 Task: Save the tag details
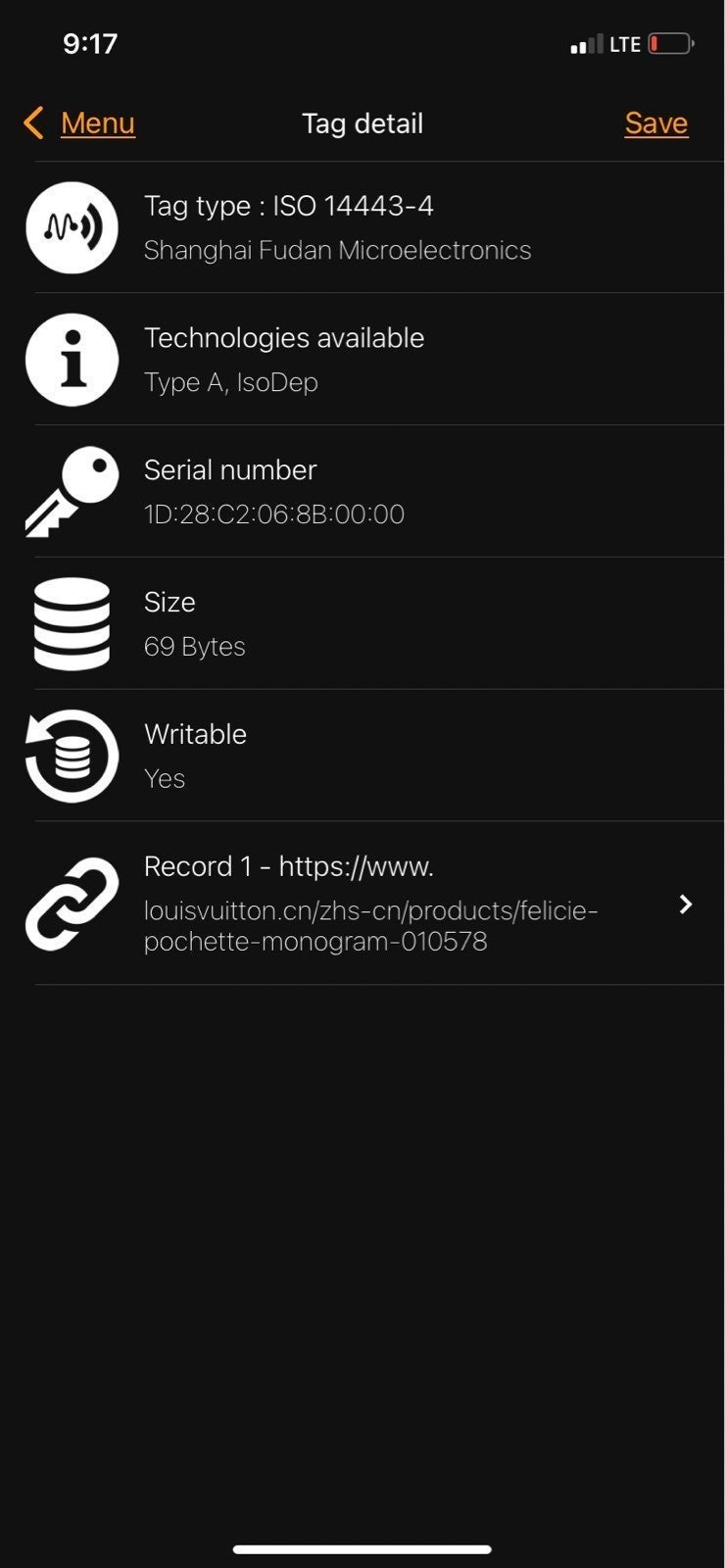[656, 123]
